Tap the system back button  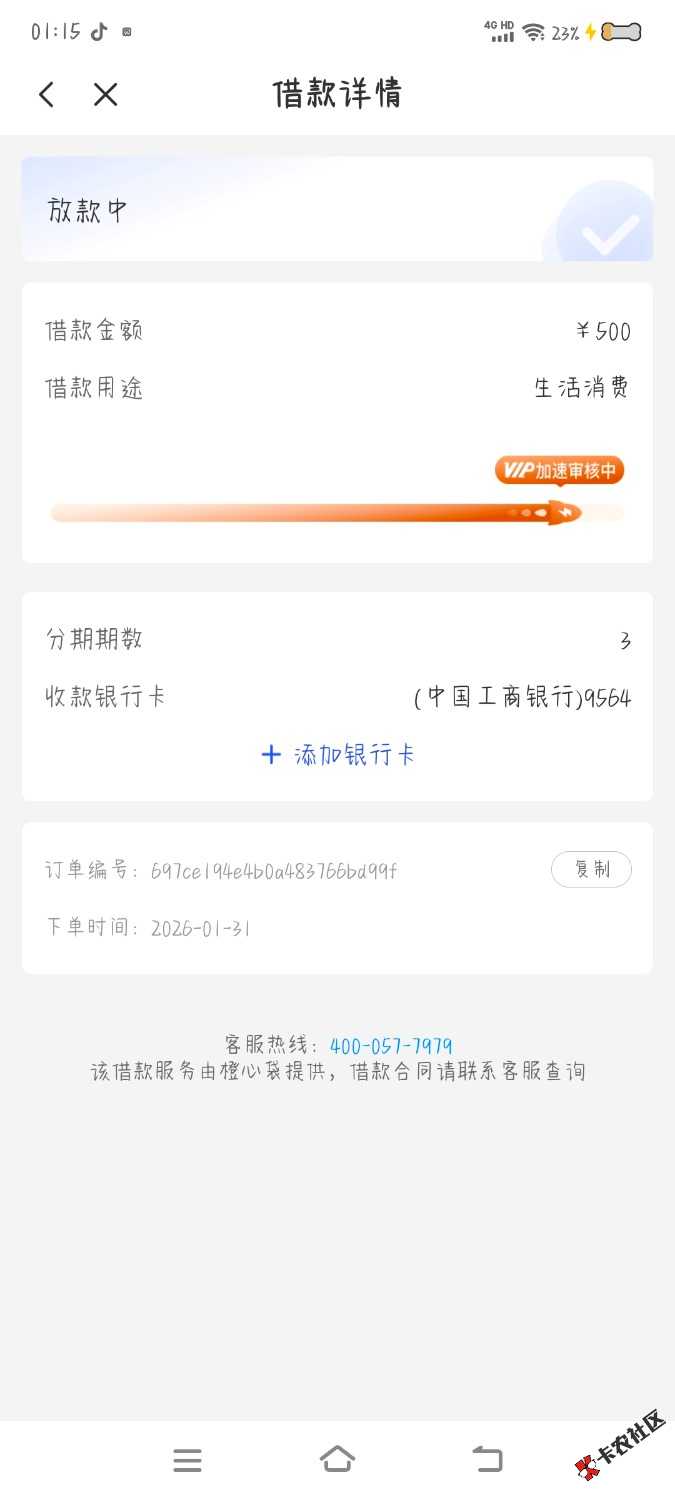pyautogui.click(x=487, y=1459)
